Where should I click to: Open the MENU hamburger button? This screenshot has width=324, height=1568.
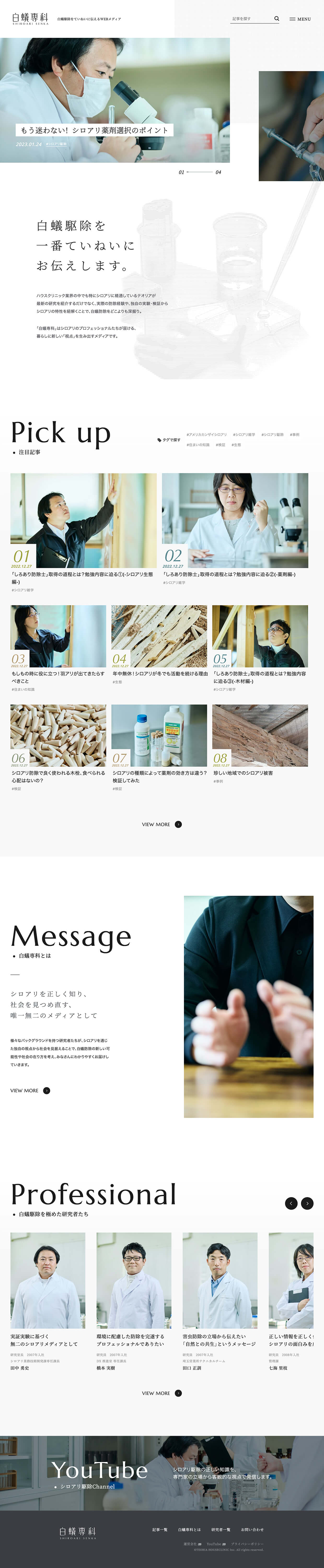tap(300, 19)
